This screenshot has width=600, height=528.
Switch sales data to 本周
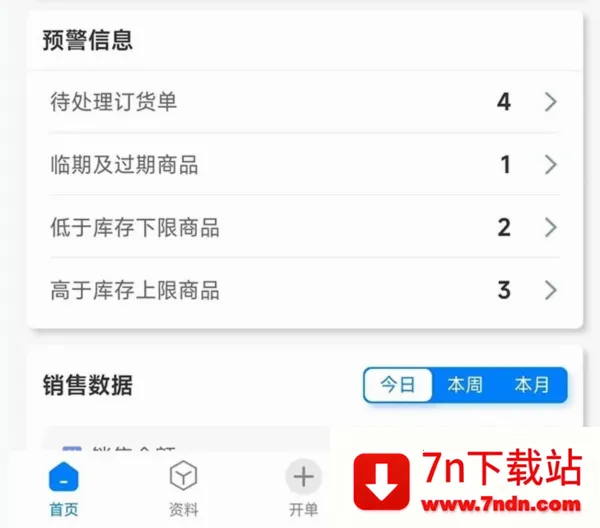(465, 385)
